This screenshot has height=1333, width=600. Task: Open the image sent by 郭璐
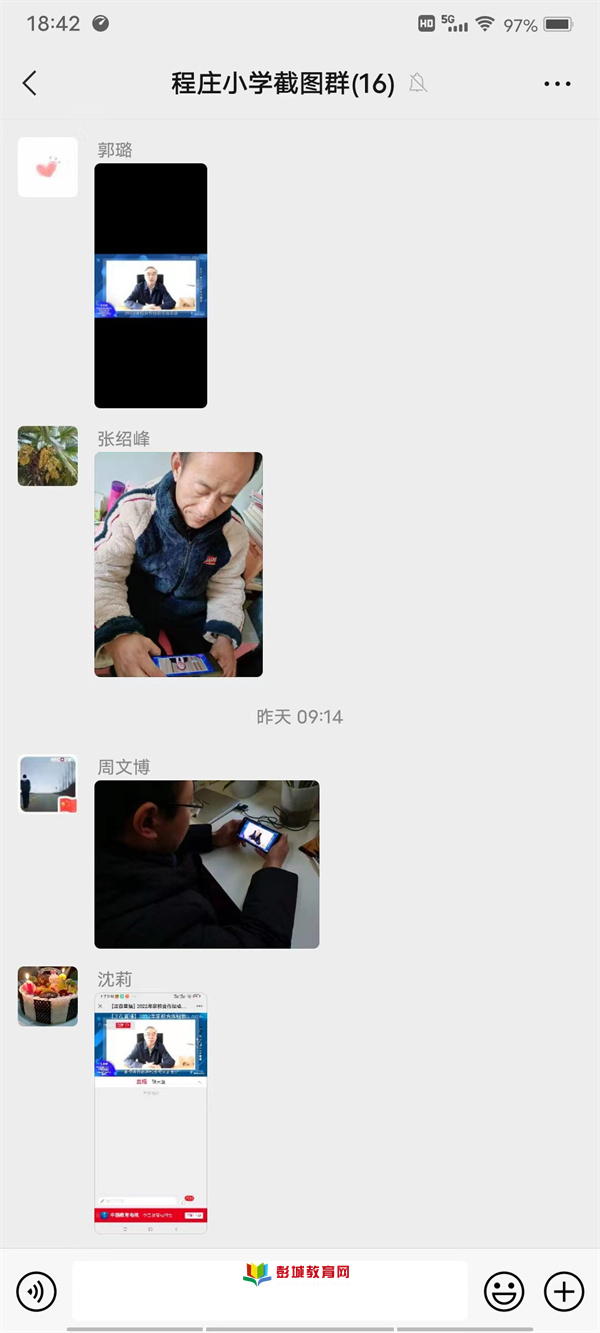[151, 286]
